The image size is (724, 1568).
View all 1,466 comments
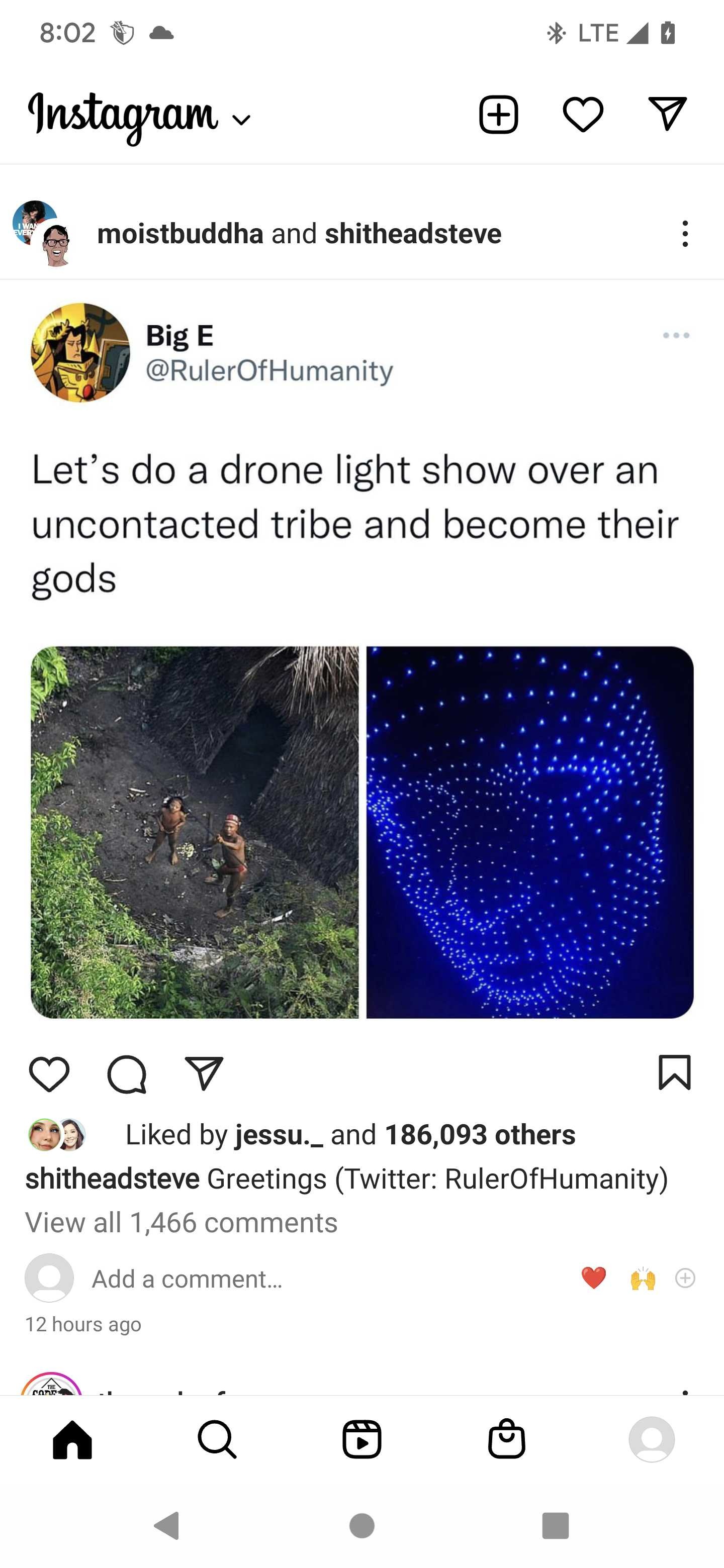182,1222
